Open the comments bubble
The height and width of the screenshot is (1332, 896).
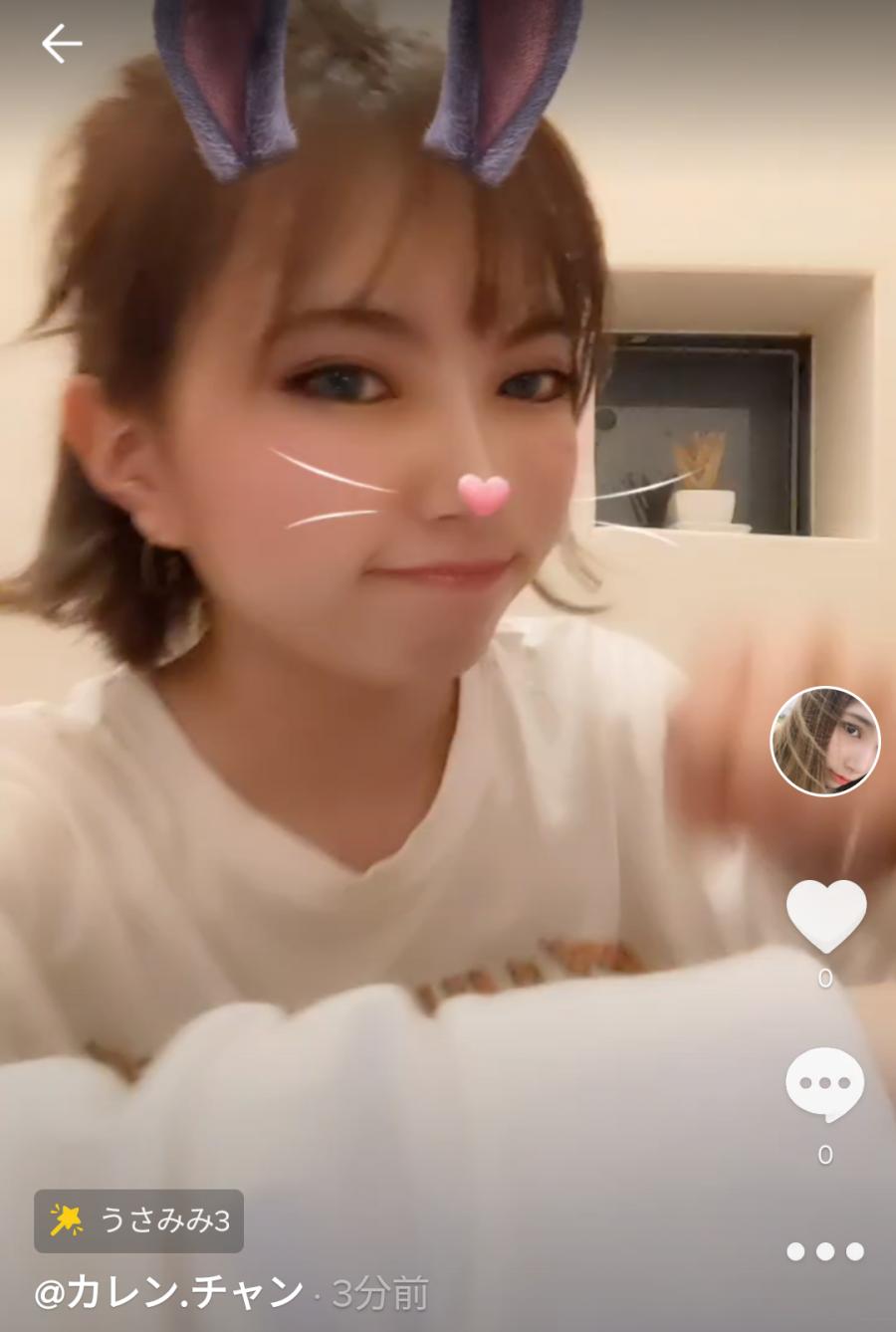click(x=825, y=1084)
